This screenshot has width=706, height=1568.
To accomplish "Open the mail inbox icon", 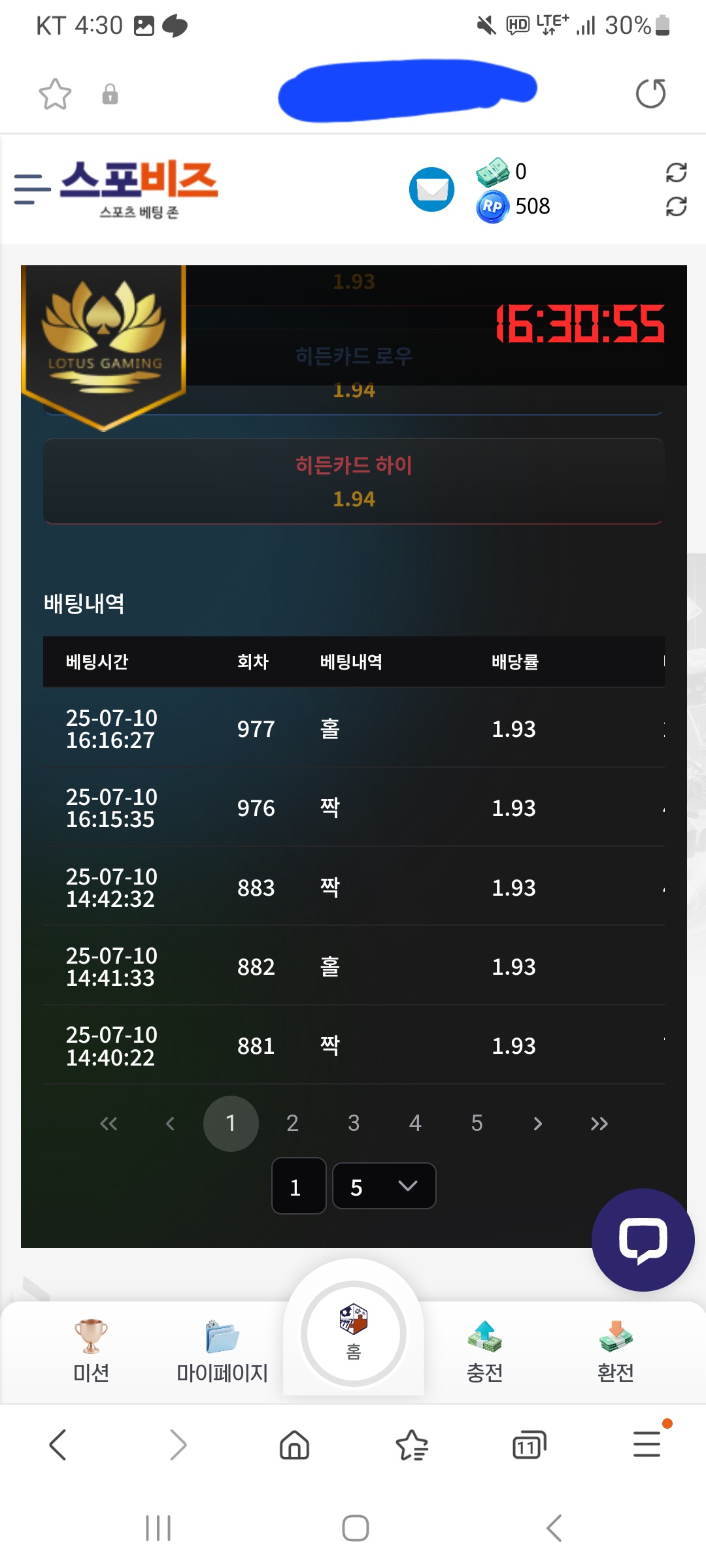I will click(x=431, y=189).
